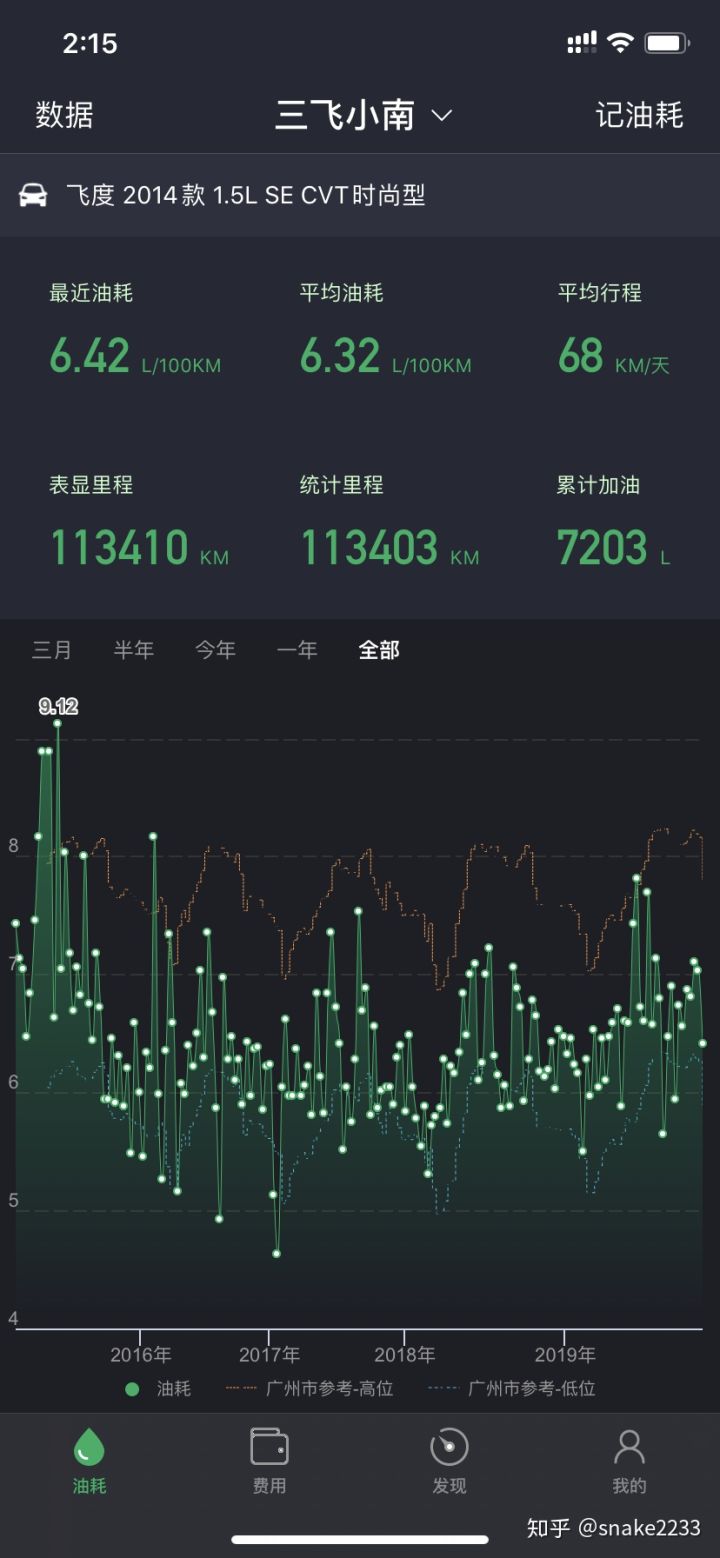720x1558 pixels.
Task: Click the 数据 data link
Action: (x=62, y=115)
